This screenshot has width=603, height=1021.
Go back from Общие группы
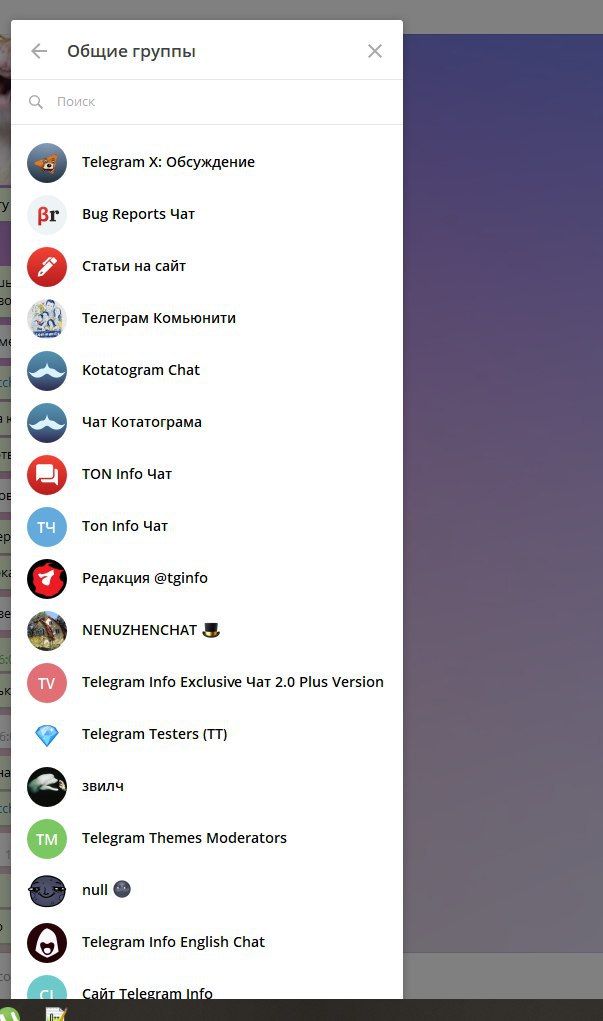39,51
